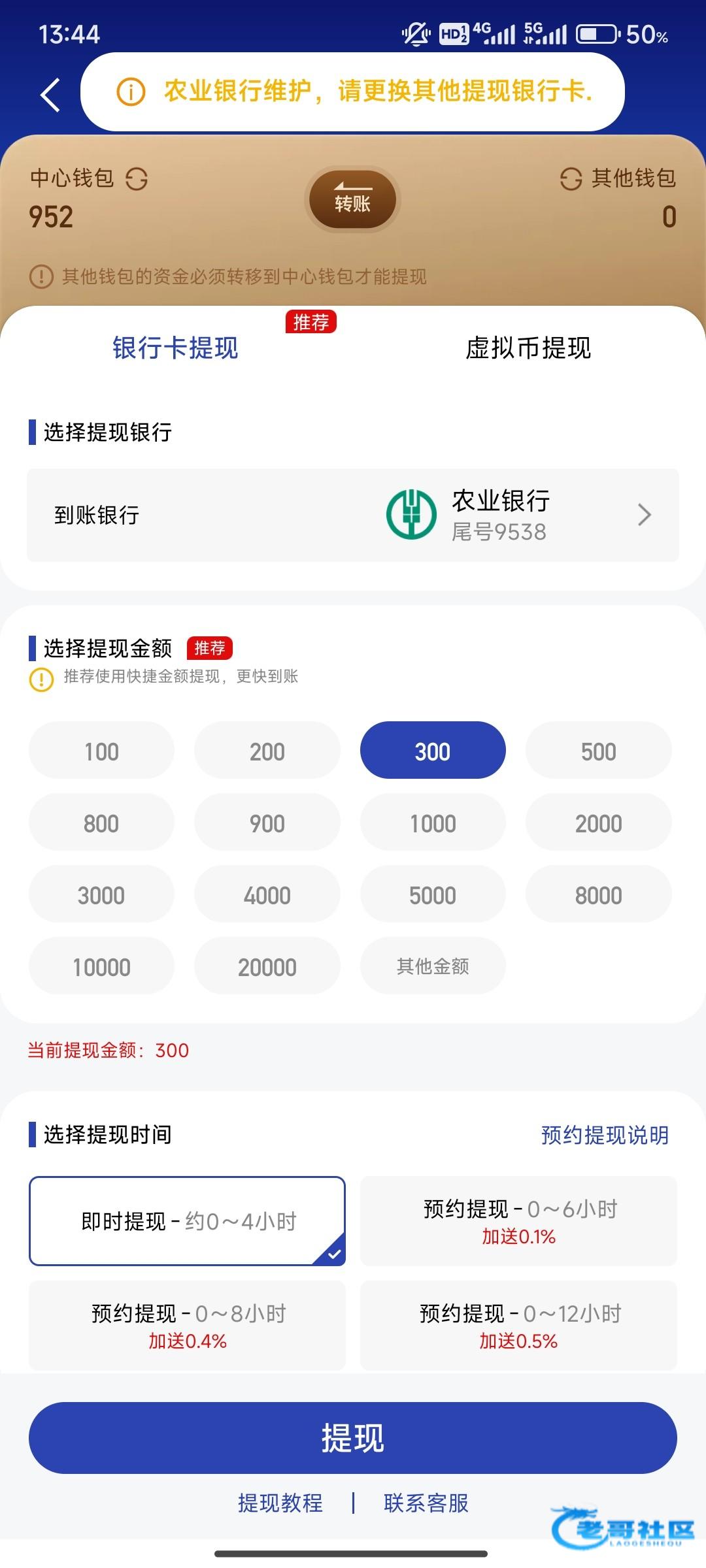Select the 100 withdrawal amount

101,751
